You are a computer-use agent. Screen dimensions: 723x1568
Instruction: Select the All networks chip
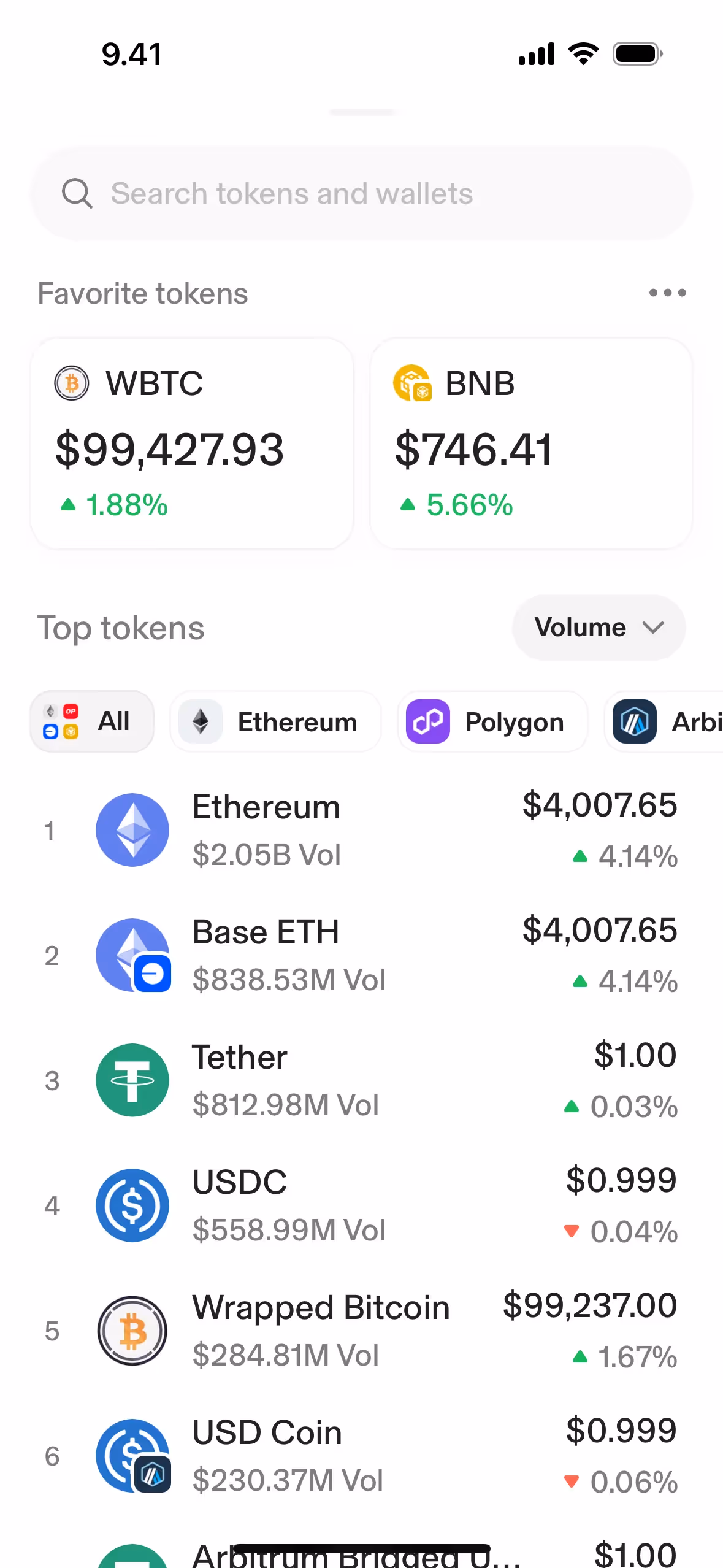tap(92, 721)
